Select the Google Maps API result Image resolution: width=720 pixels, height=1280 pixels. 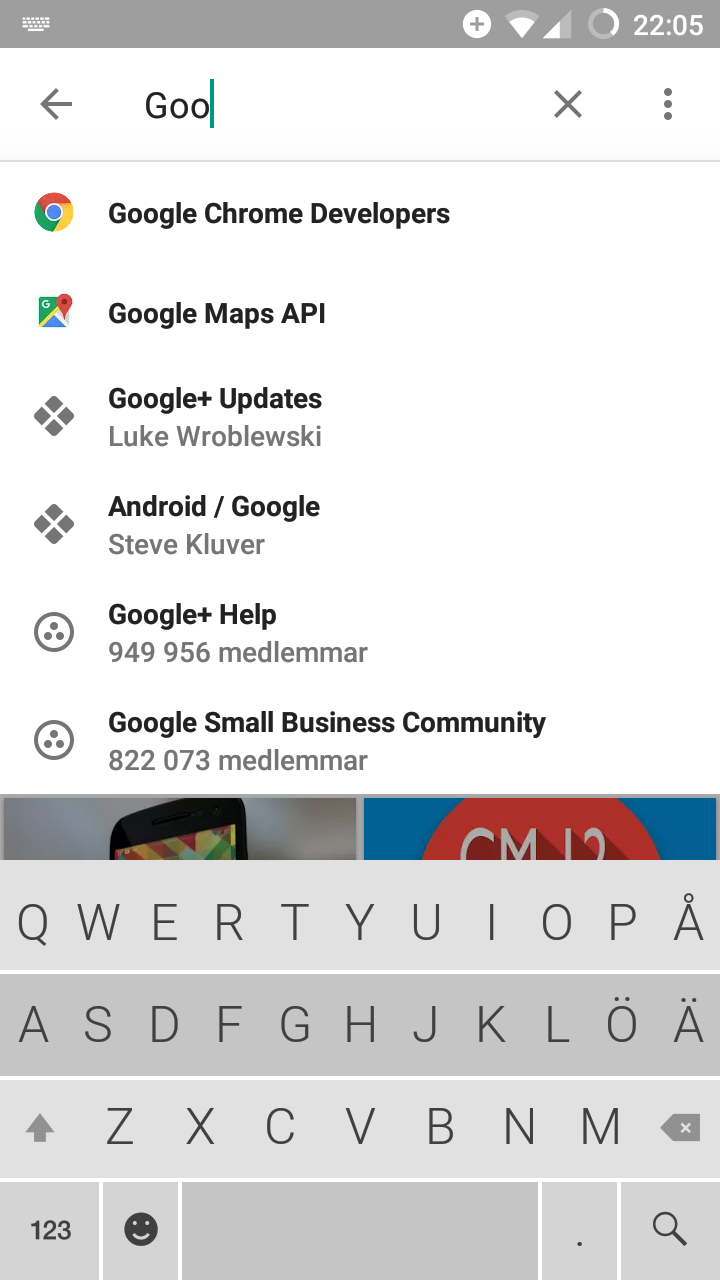coord(217,314)
